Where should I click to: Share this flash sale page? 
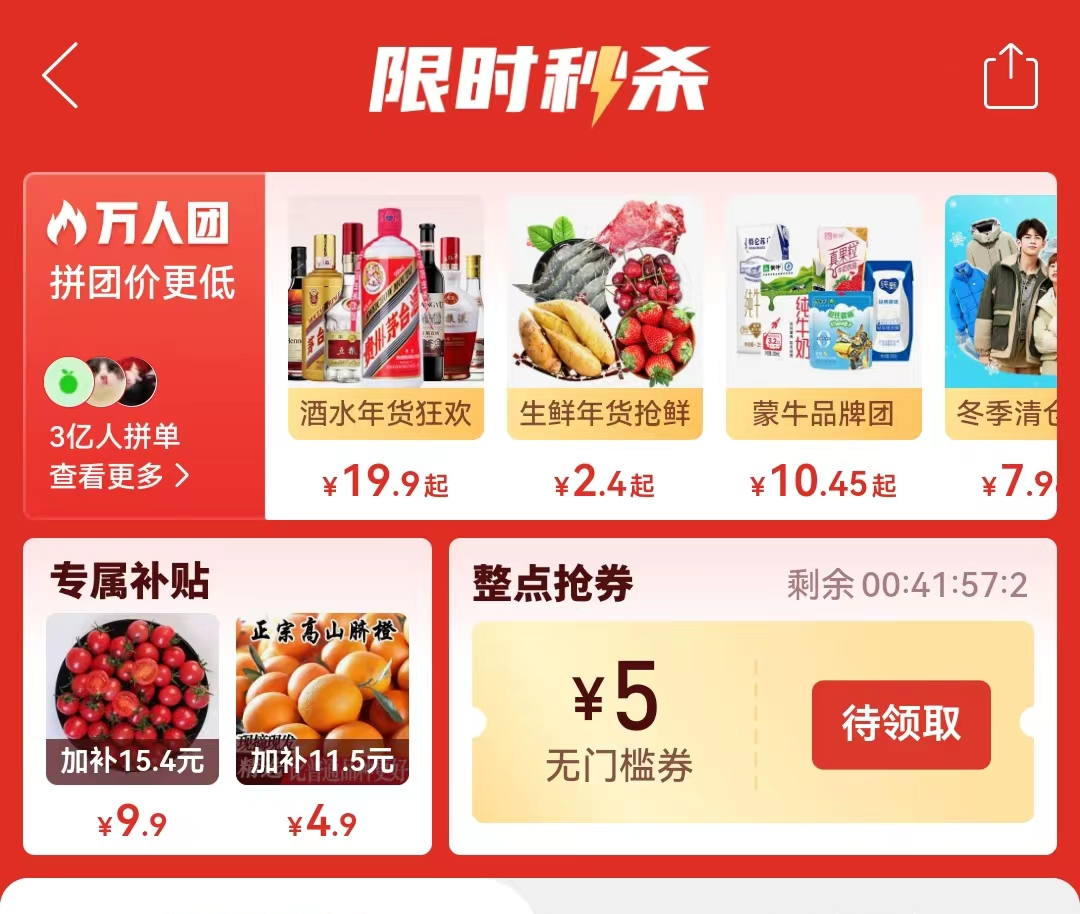coord(1011,77)
